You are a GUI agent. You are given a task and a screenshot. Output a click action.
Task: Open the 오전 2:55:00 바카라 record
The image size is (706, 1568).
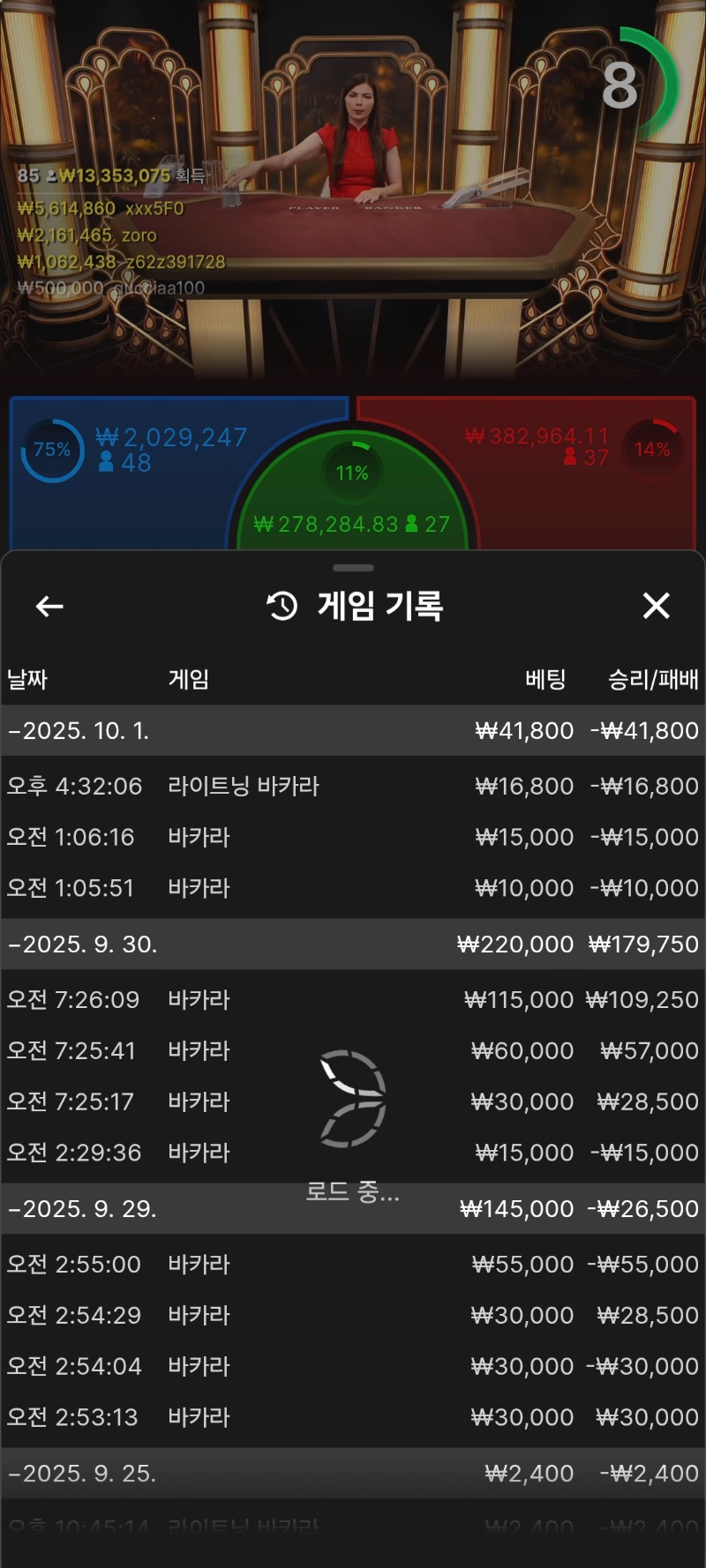tap(353, 1264)
